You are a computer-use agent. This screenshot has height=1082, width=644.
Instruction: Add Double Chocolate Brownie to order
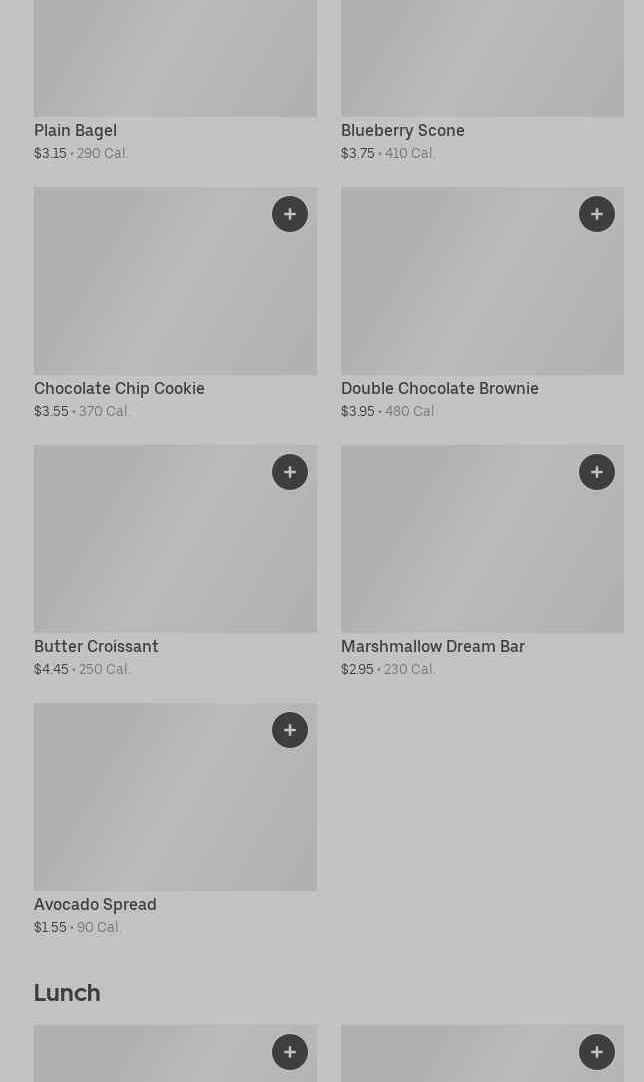pos(597,214)
